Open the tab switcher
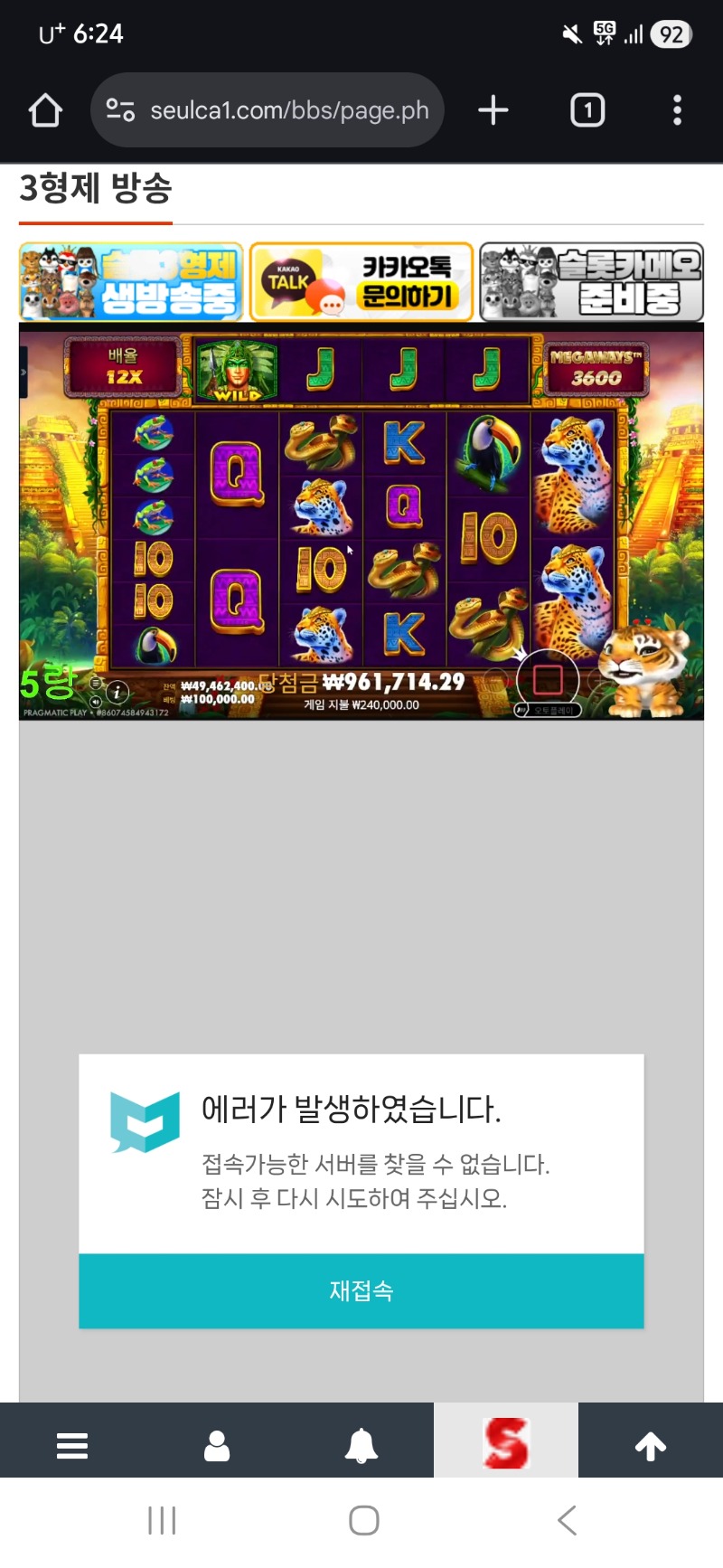This screenshot has width=723, height=1568. point(587,110)
